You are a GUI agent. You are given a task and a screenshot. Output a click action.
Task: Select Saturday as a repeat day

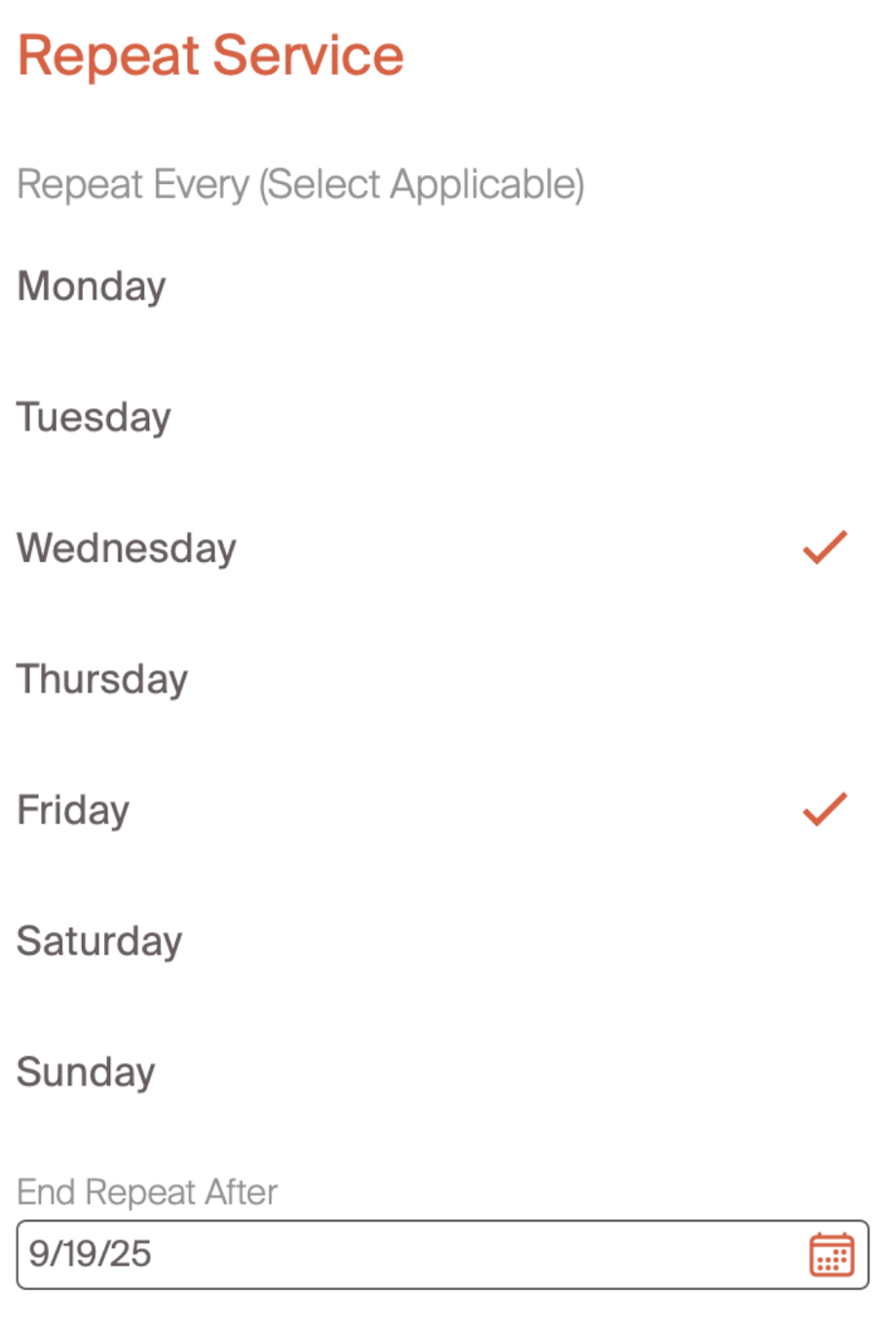[99, 941]
